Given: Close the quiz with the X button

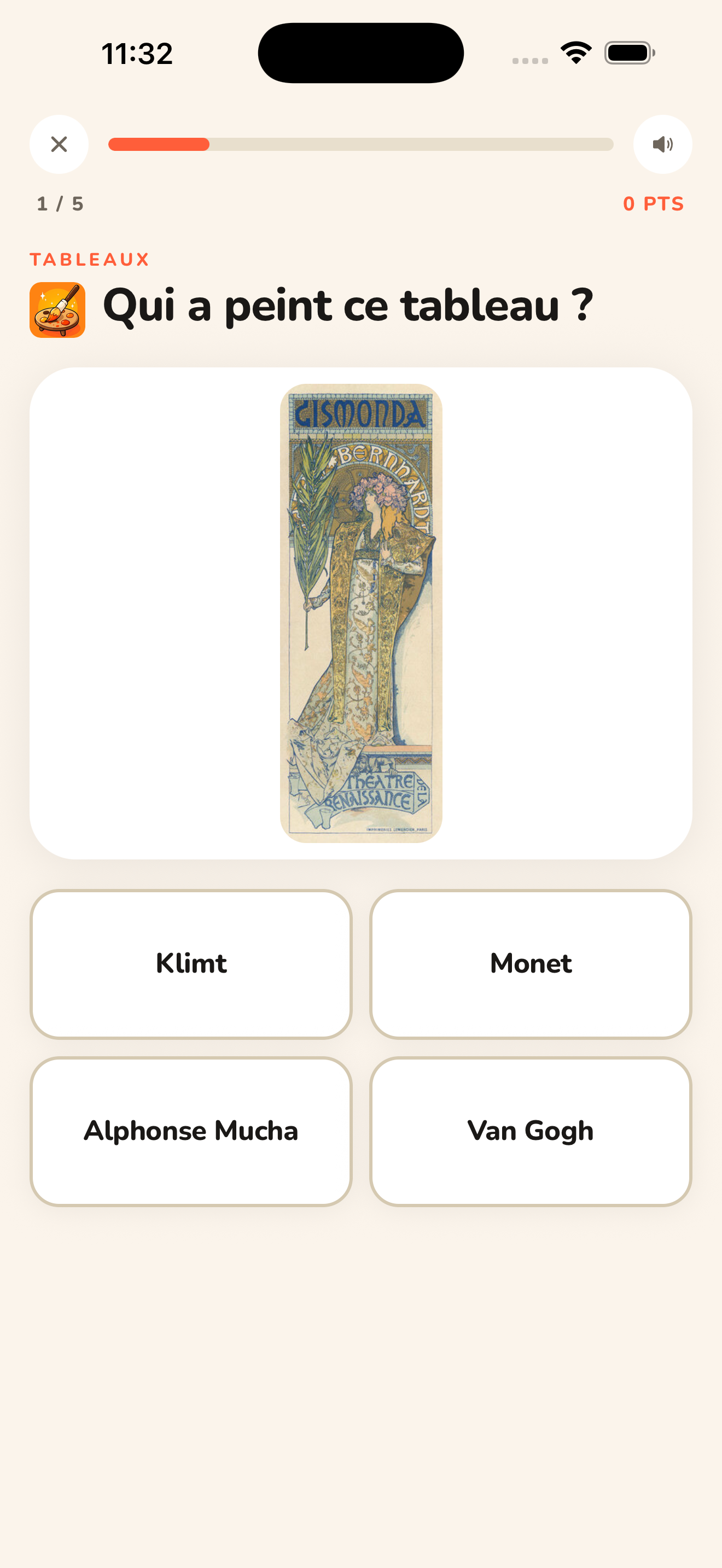Looking at the screenshot, I should click(x=59, y=144).
